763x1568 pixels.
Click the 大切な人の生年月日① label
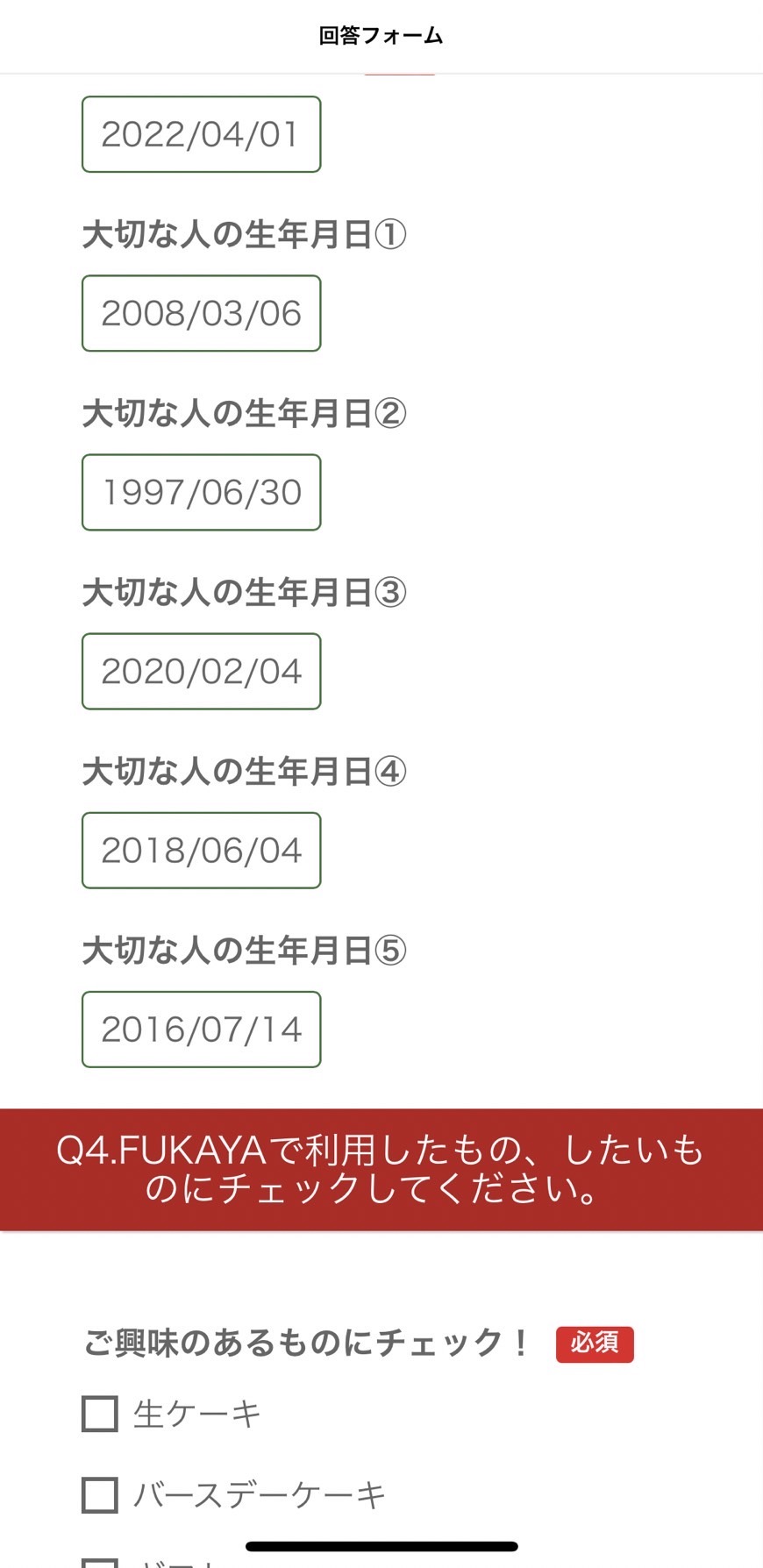[244, 233]
